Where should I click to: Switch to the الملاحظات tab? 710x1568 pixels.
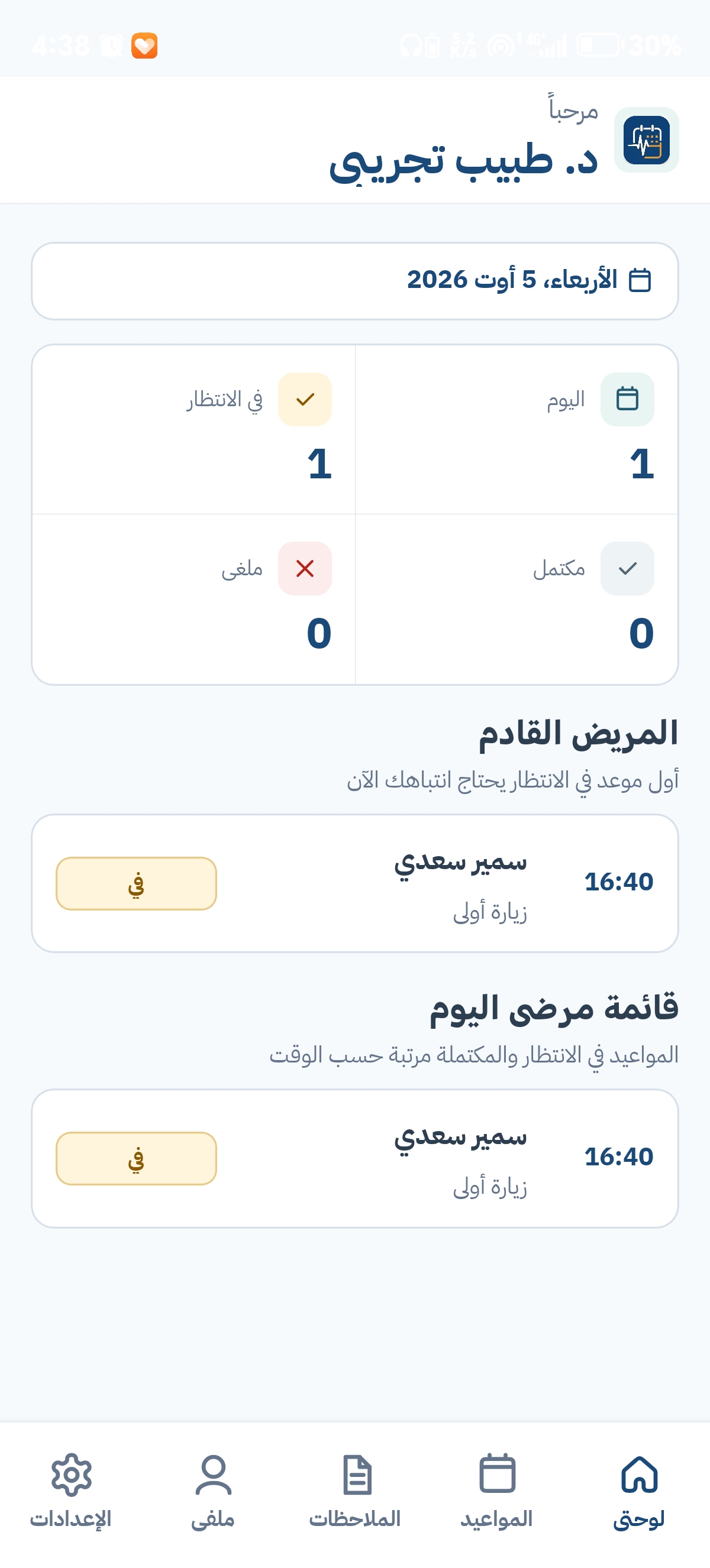click(x=355, y=1491)
